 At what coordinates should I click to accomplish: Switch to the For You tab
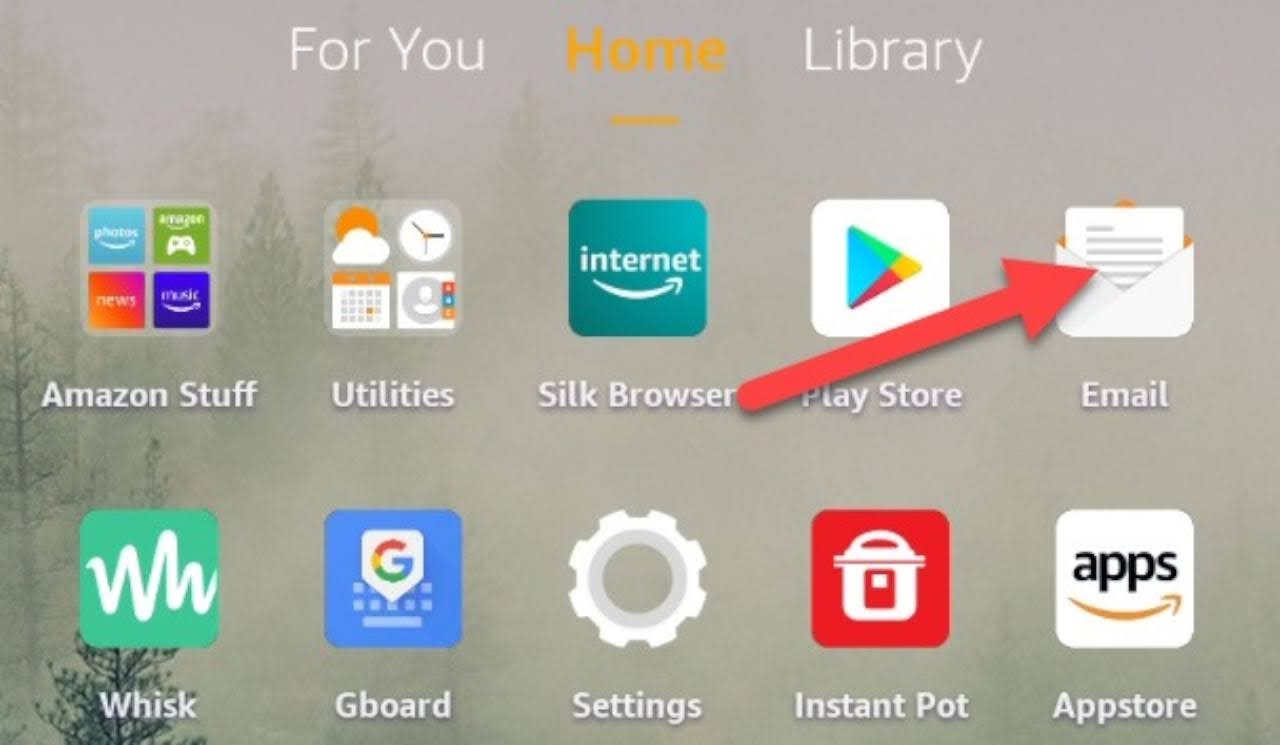click(x=387, y=50)
